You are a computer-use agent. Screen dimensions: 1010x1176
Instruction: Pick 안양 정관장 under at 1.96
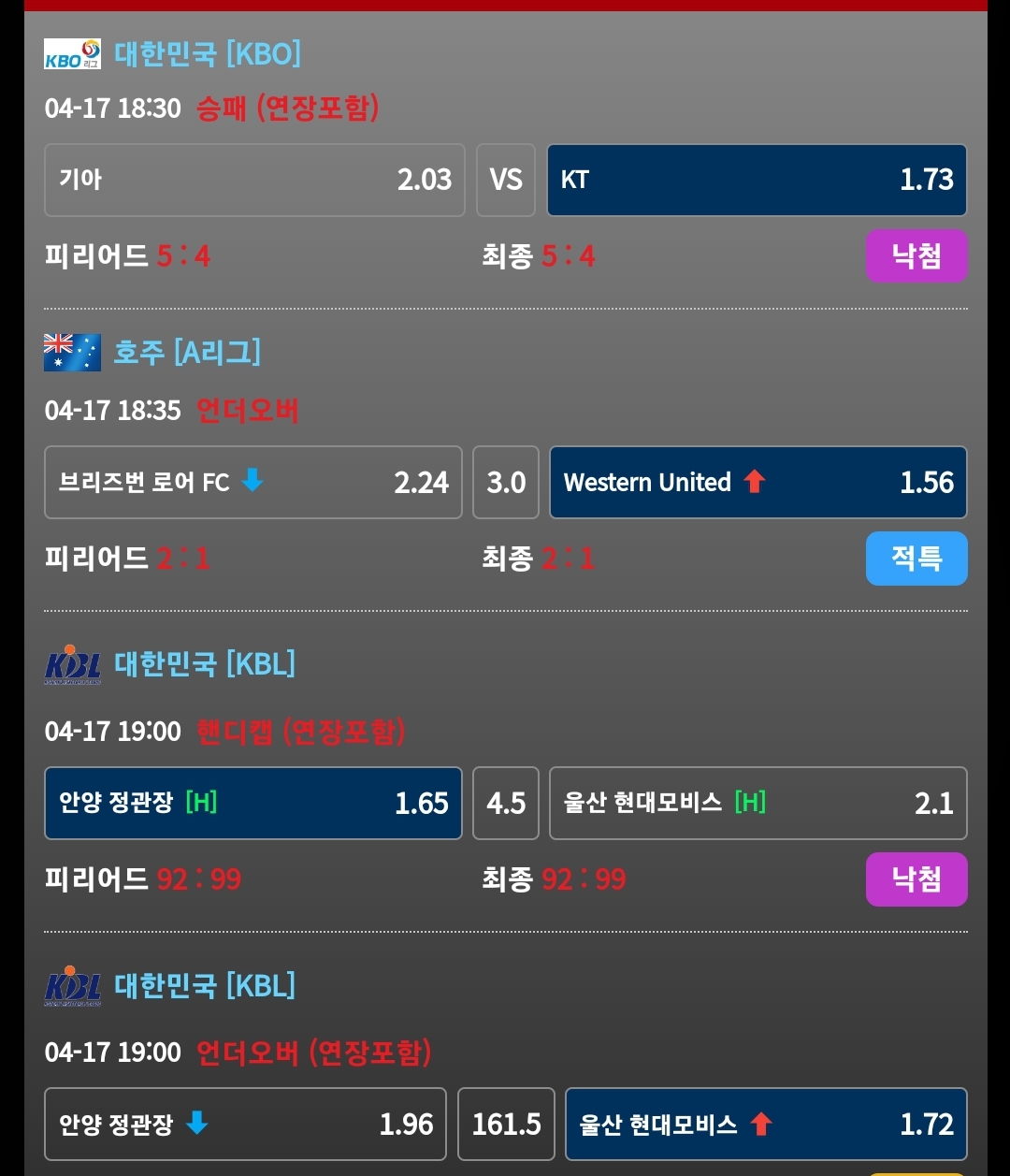point(246,1124)
